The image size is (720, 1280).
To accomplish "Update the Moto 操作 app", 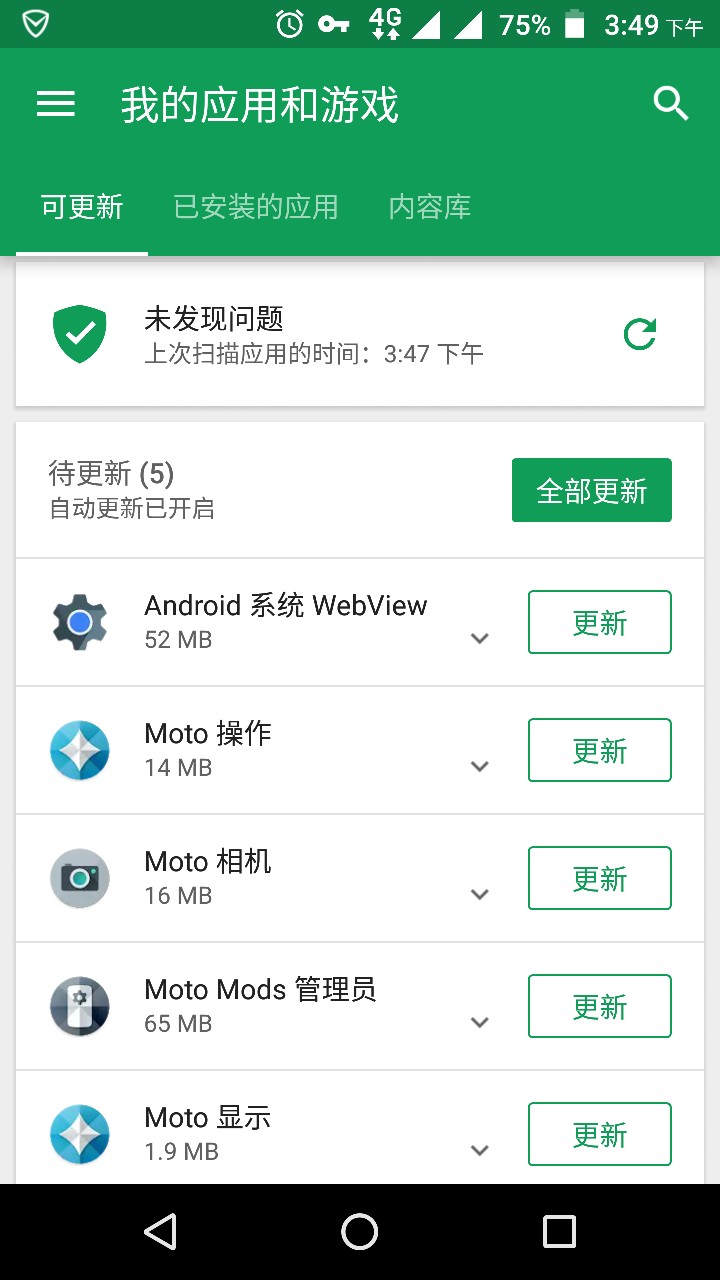I will (x=600, y=750).
